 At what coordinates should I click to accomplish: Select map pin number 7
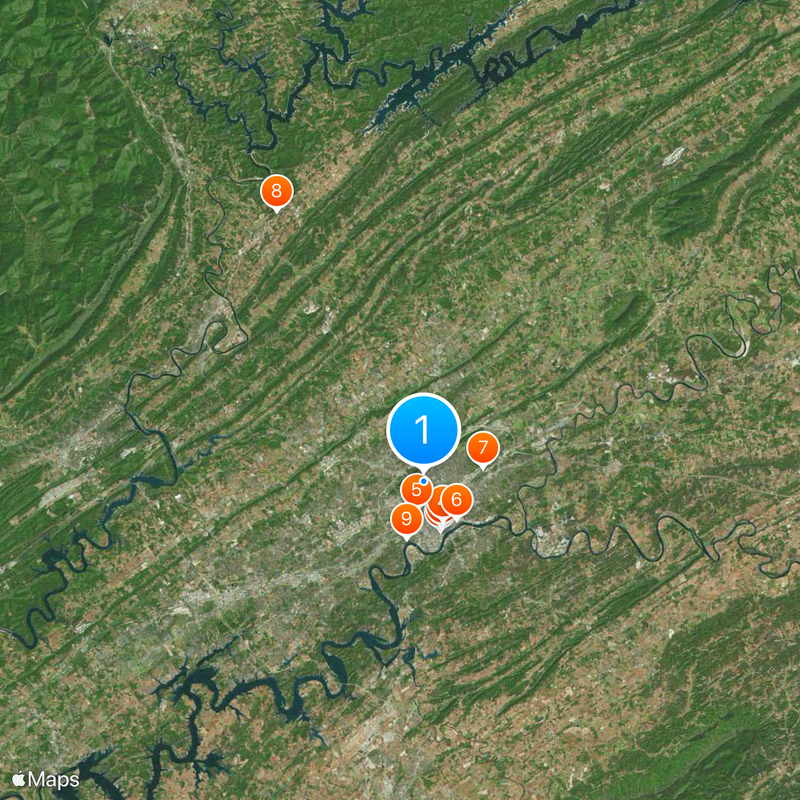click(x=483, y=447)
